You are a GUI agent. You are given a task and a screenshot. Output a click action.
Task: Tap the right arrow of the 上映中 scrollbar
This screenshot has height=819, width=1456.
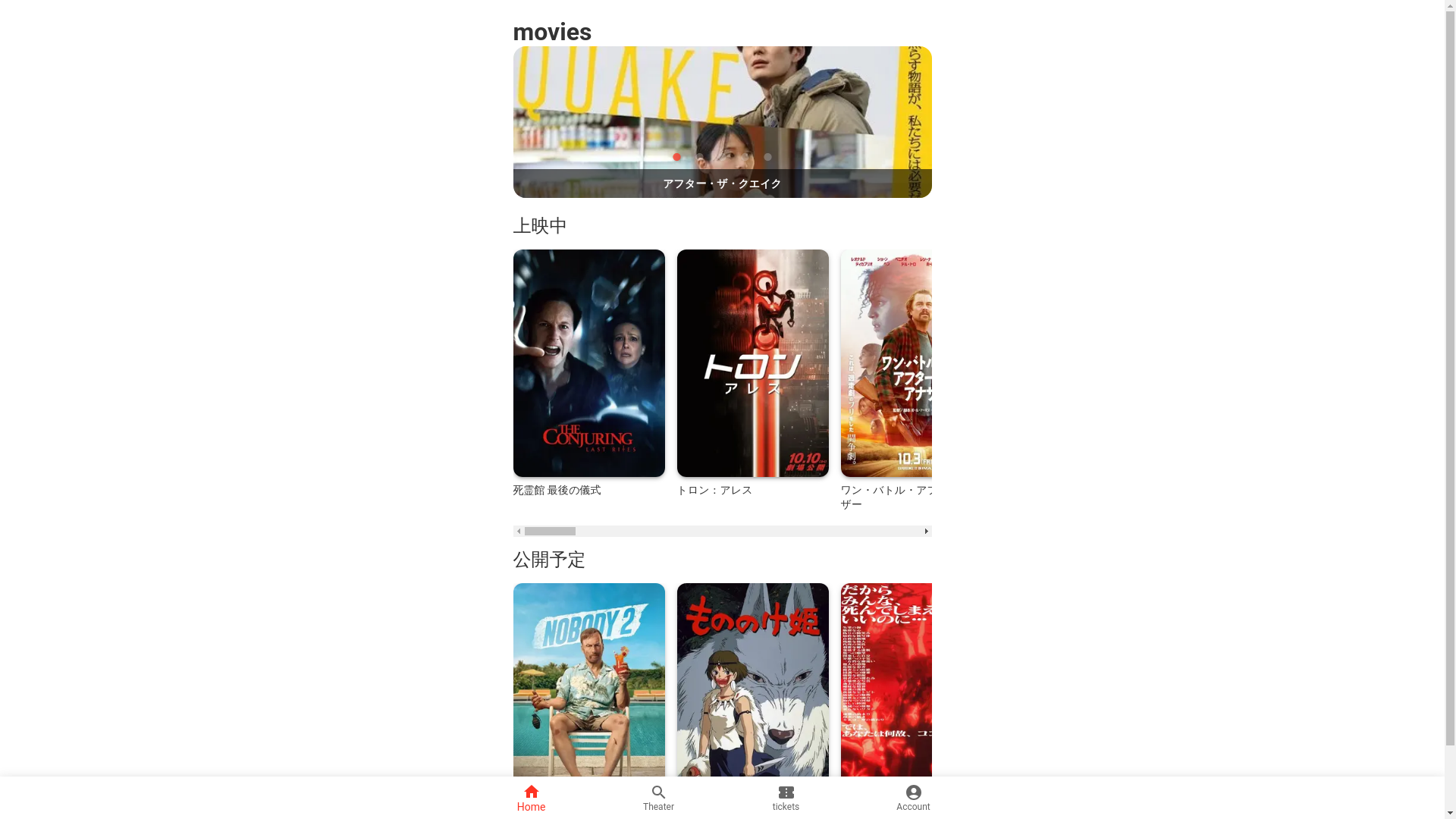coord(926,532)
